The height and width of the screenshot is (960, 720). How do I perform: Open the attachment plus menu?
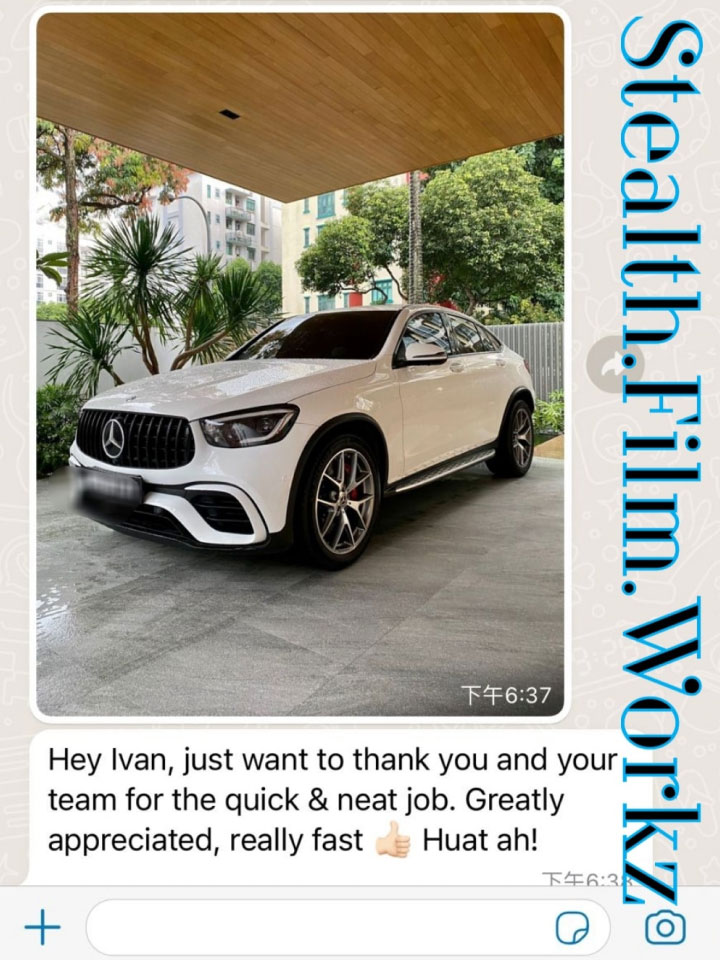click(x=42, y=928)
